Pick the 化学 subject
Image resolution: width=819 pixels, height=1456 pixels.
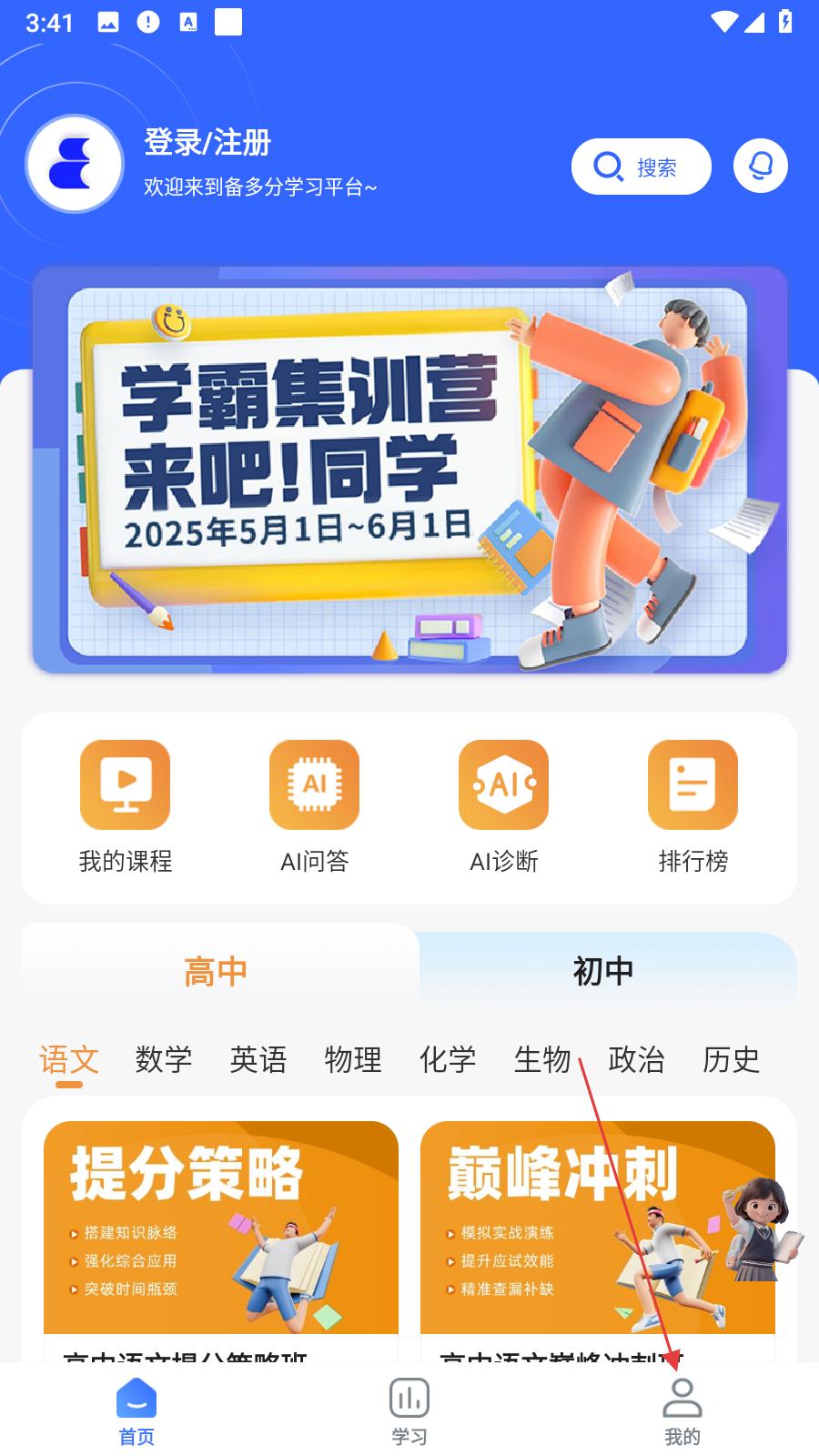(x=448, y=1059)
